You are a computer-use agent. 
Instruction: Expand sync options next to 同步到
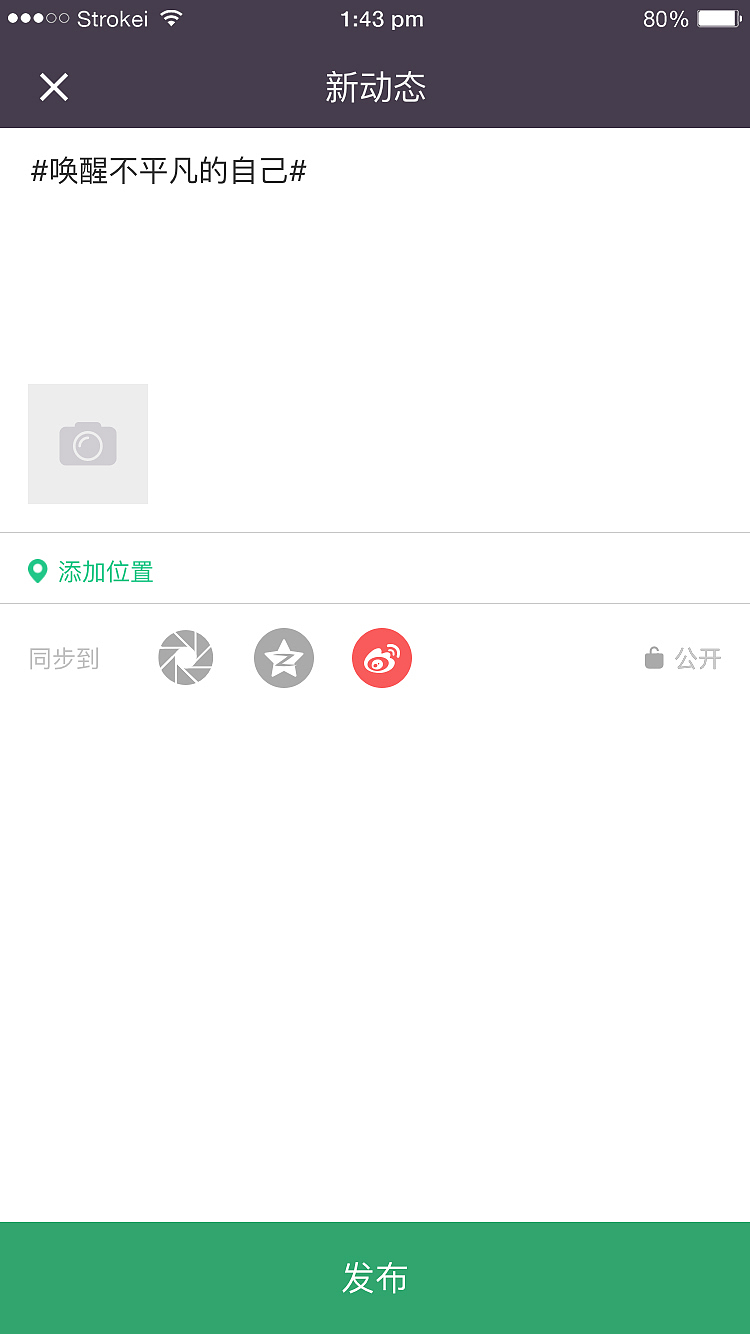[64, 658]
